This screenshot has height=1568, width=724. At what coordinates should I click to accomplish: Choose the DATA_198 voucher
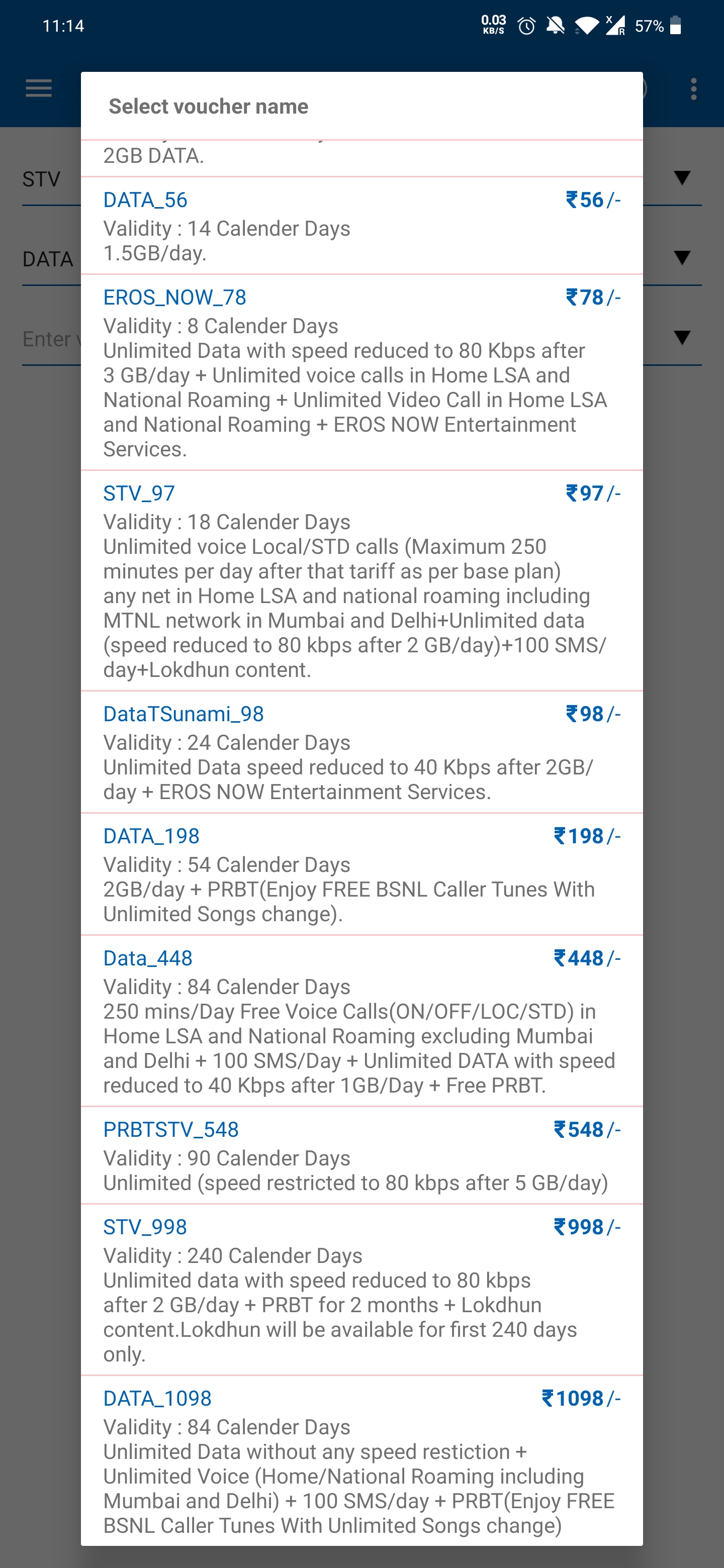[361, 874]
